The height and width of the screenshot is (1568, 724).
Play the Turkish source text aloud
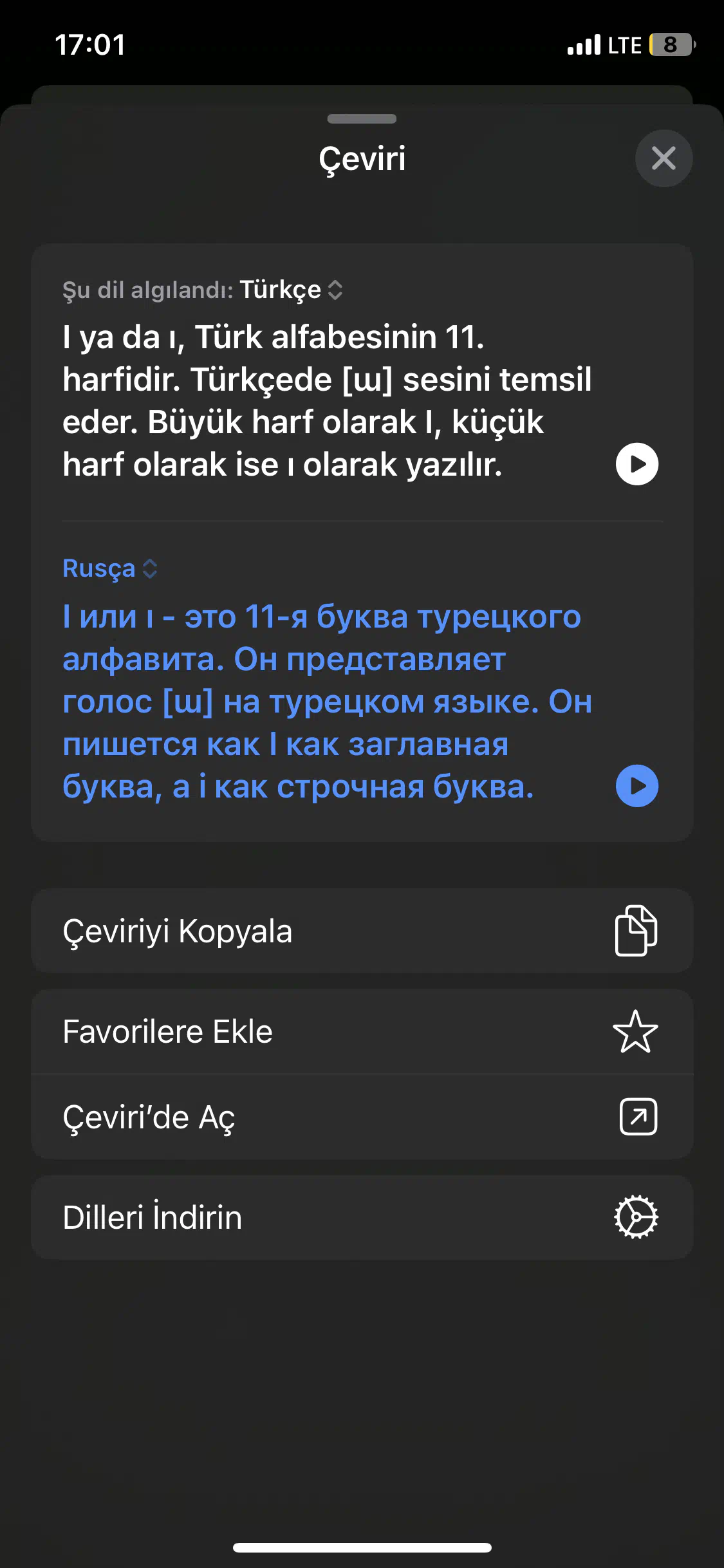pos(637,464)
